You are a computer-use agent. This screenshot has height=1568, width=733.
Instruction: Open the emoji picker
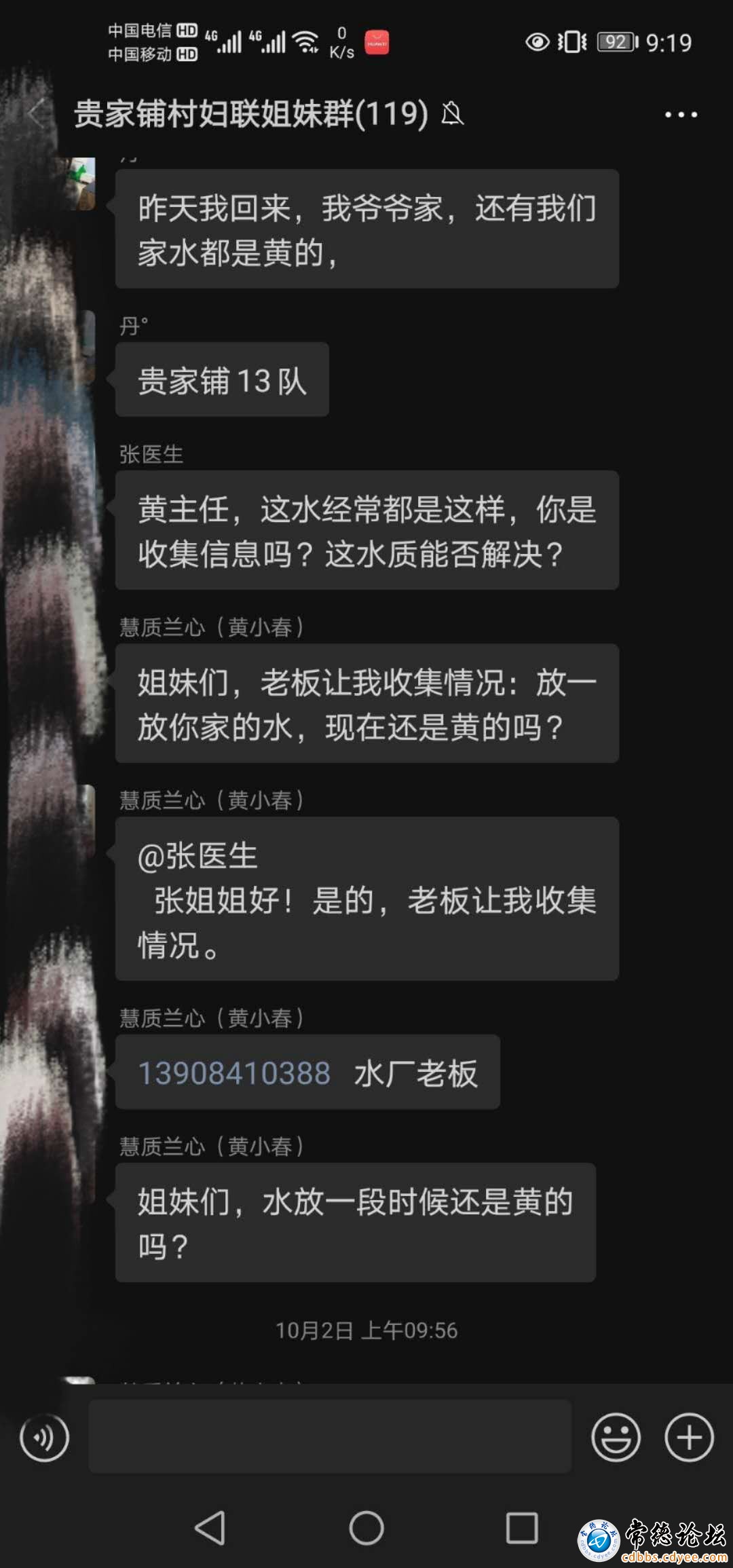click(616, 1437)
